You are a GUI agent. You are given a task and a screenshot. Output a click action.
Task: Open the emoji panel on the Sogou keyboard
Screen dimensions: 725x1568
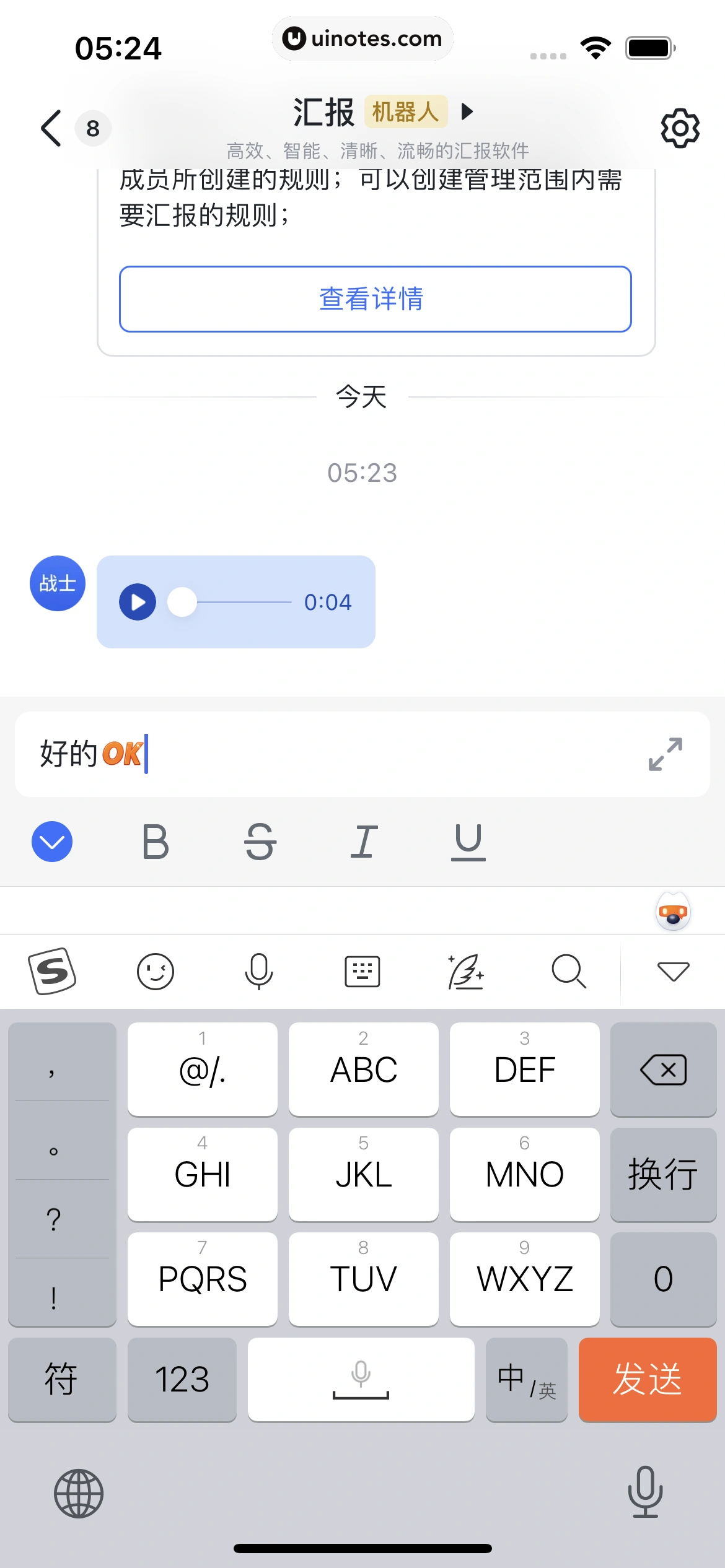pyautogui.click(x=156, y=971)
